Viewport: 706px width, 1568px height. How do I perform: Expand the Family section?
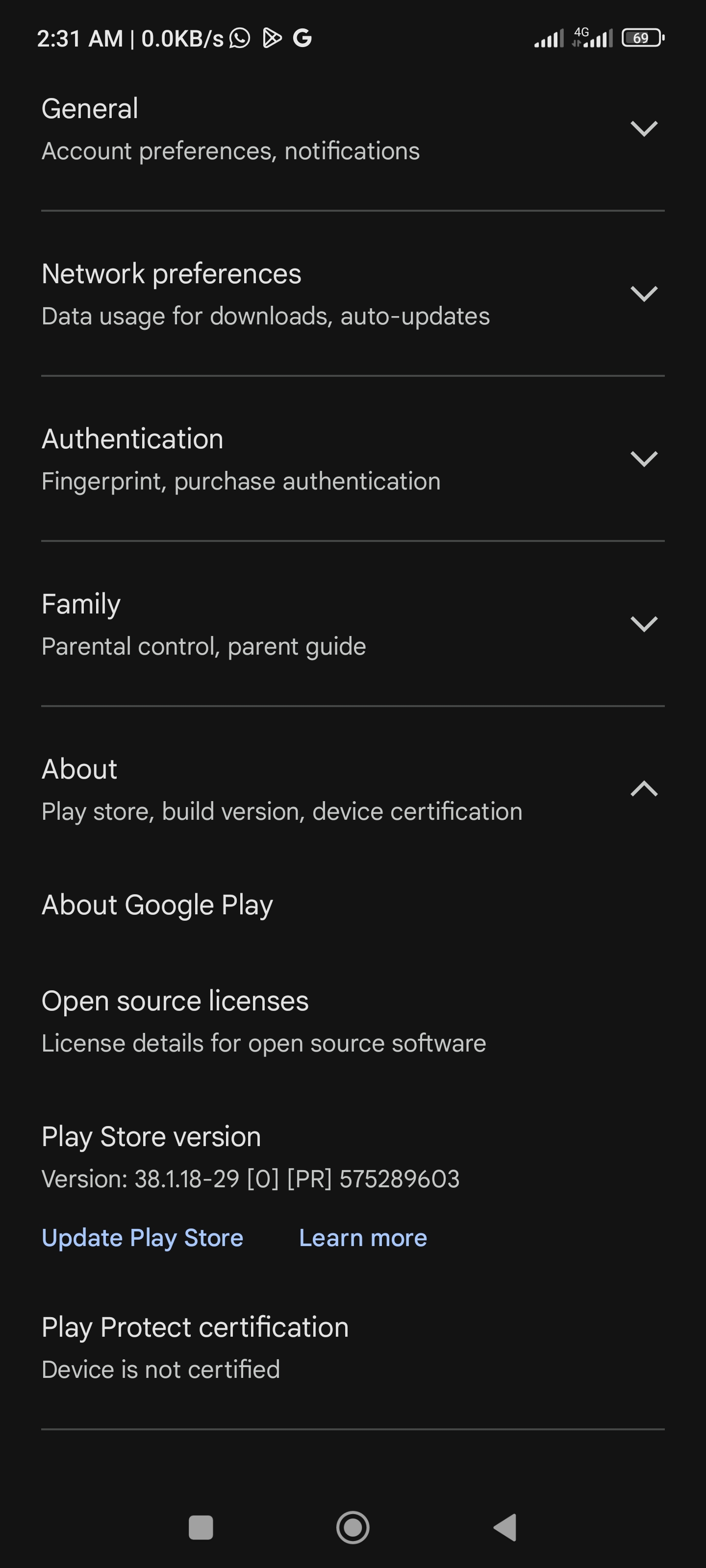(x=353, y=624)
